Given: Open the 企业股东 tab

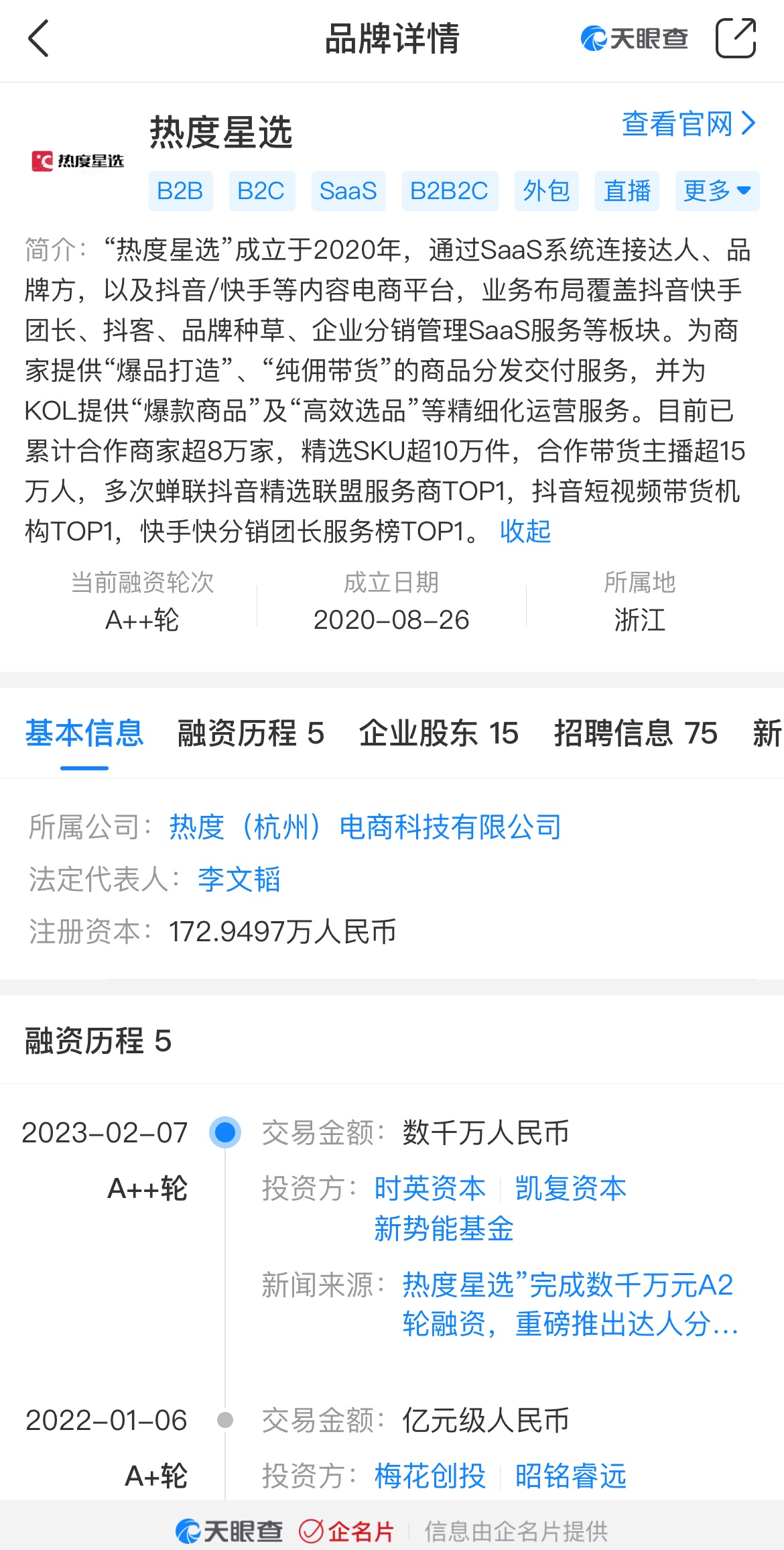Looking at the screenshot, I should 438,733.
